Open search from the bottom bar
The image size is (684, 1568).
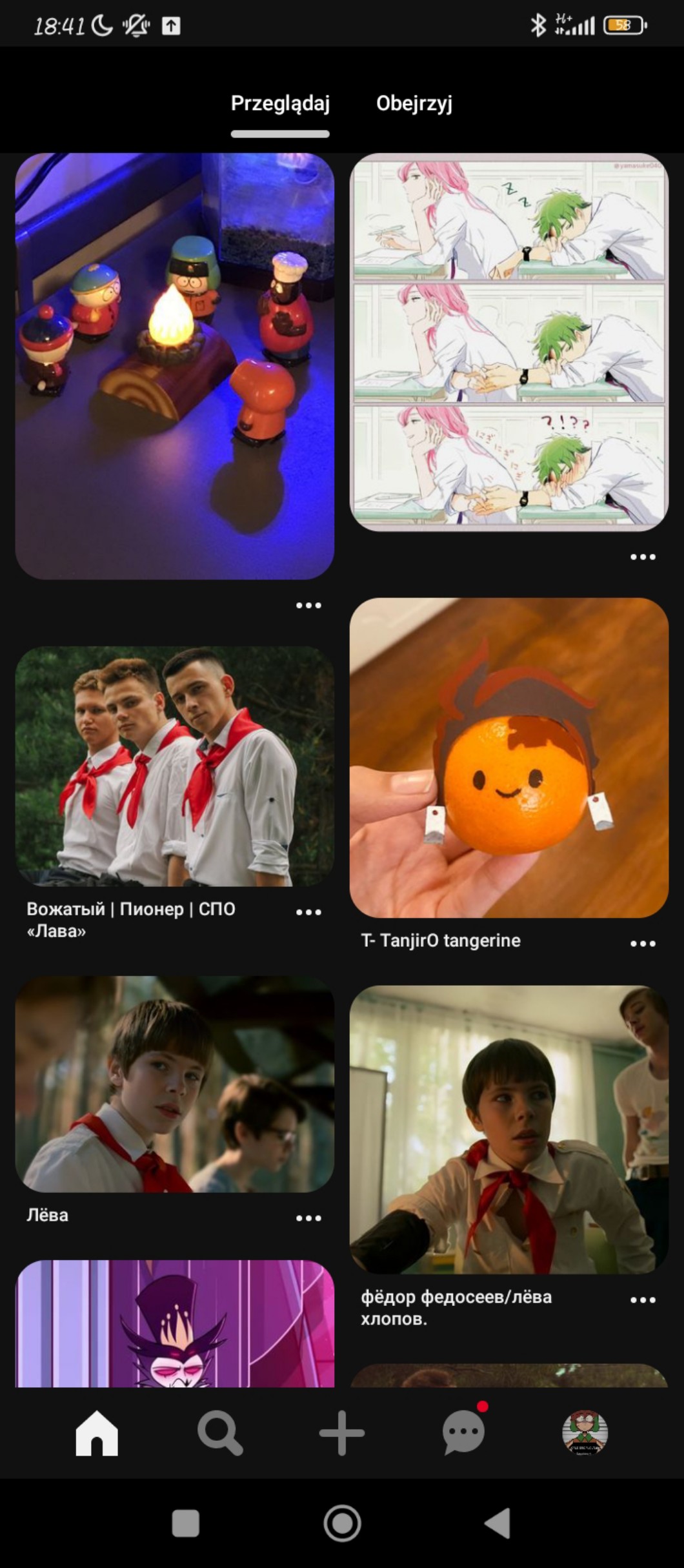pos(219,1433)
